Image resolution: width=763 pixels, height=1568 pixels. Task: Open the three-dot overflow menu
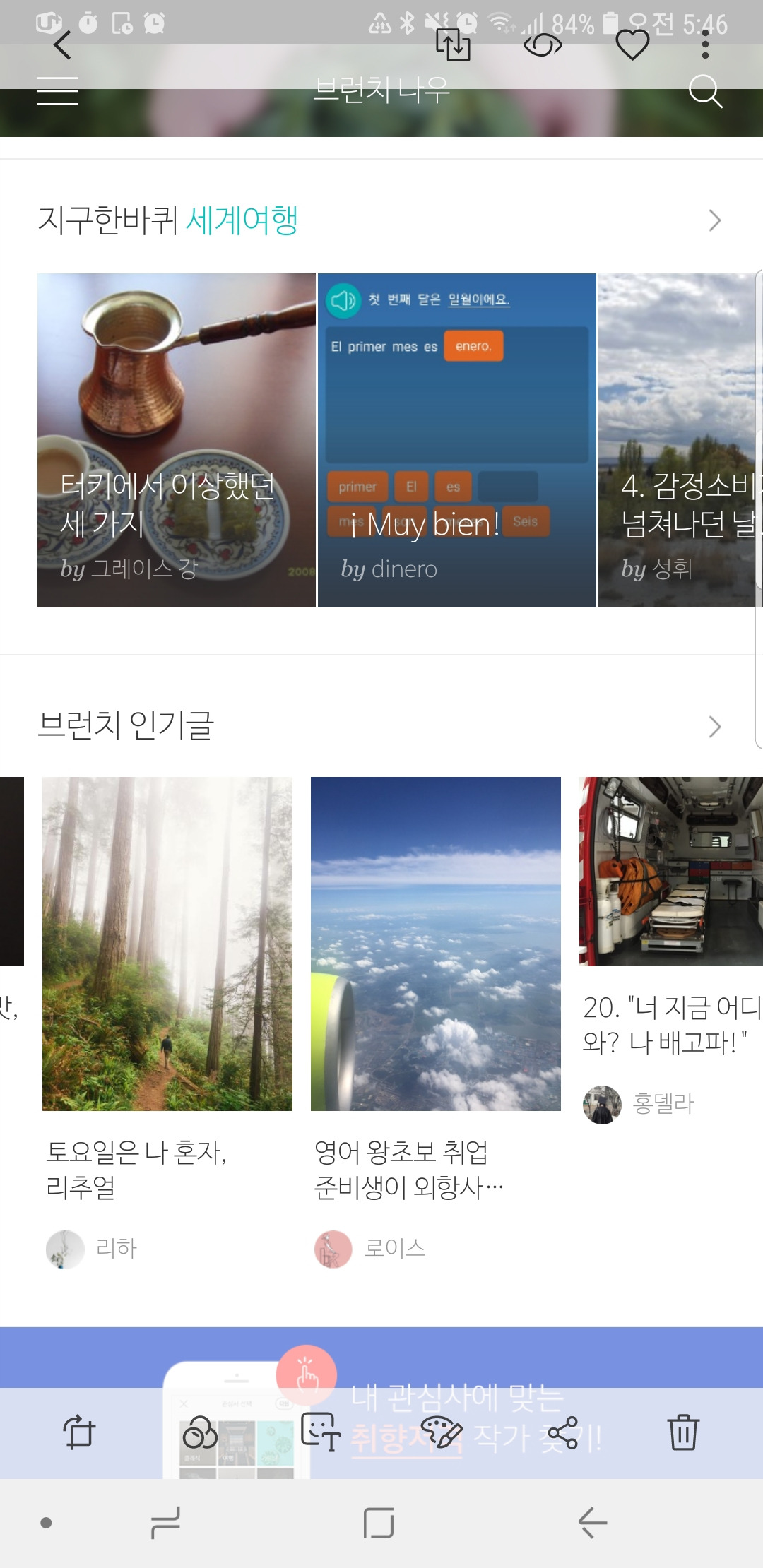pyautogui.click(x=704, y=45)
